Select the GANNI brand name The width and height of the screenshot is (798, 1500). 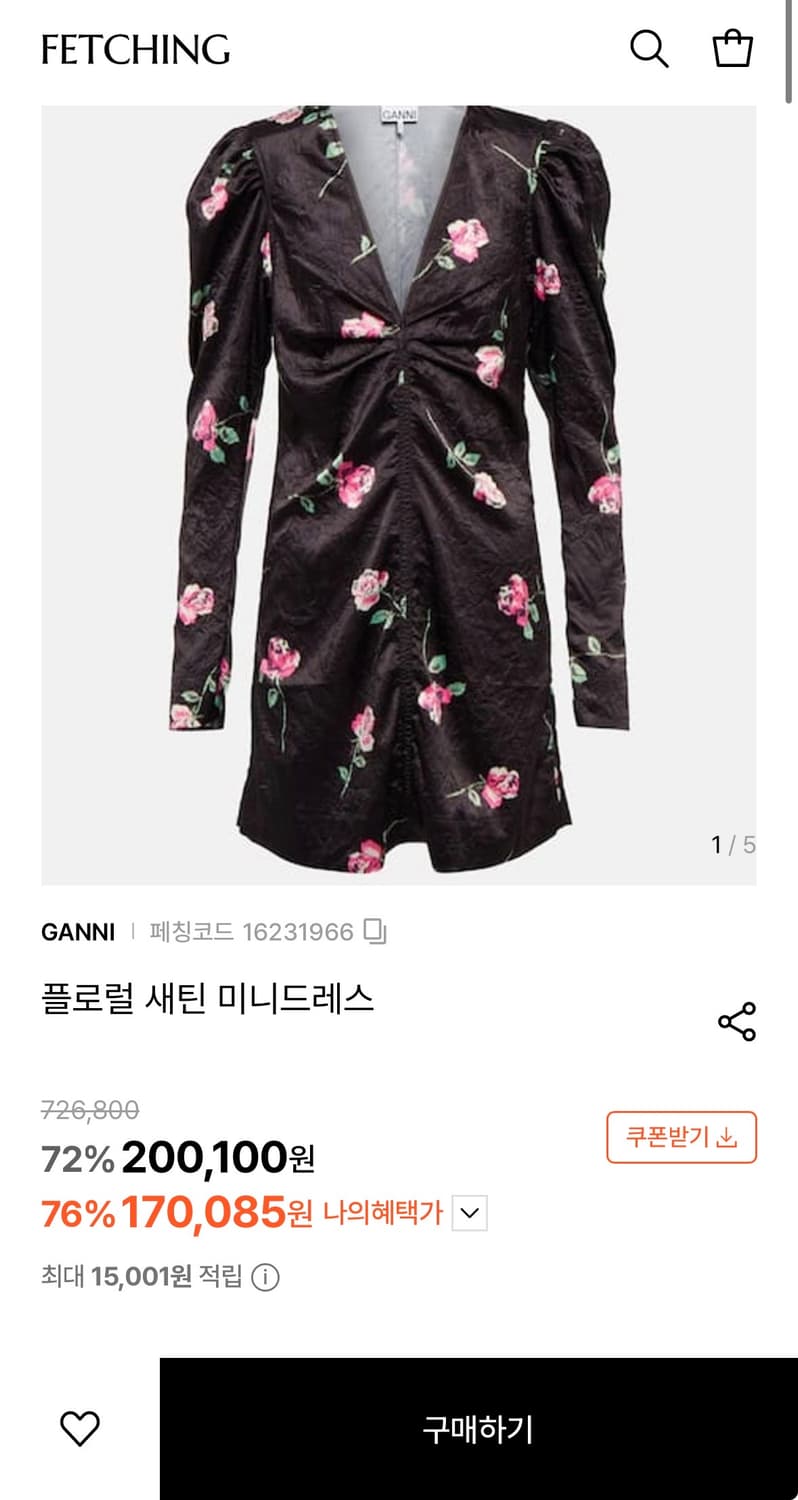[78, 931]
